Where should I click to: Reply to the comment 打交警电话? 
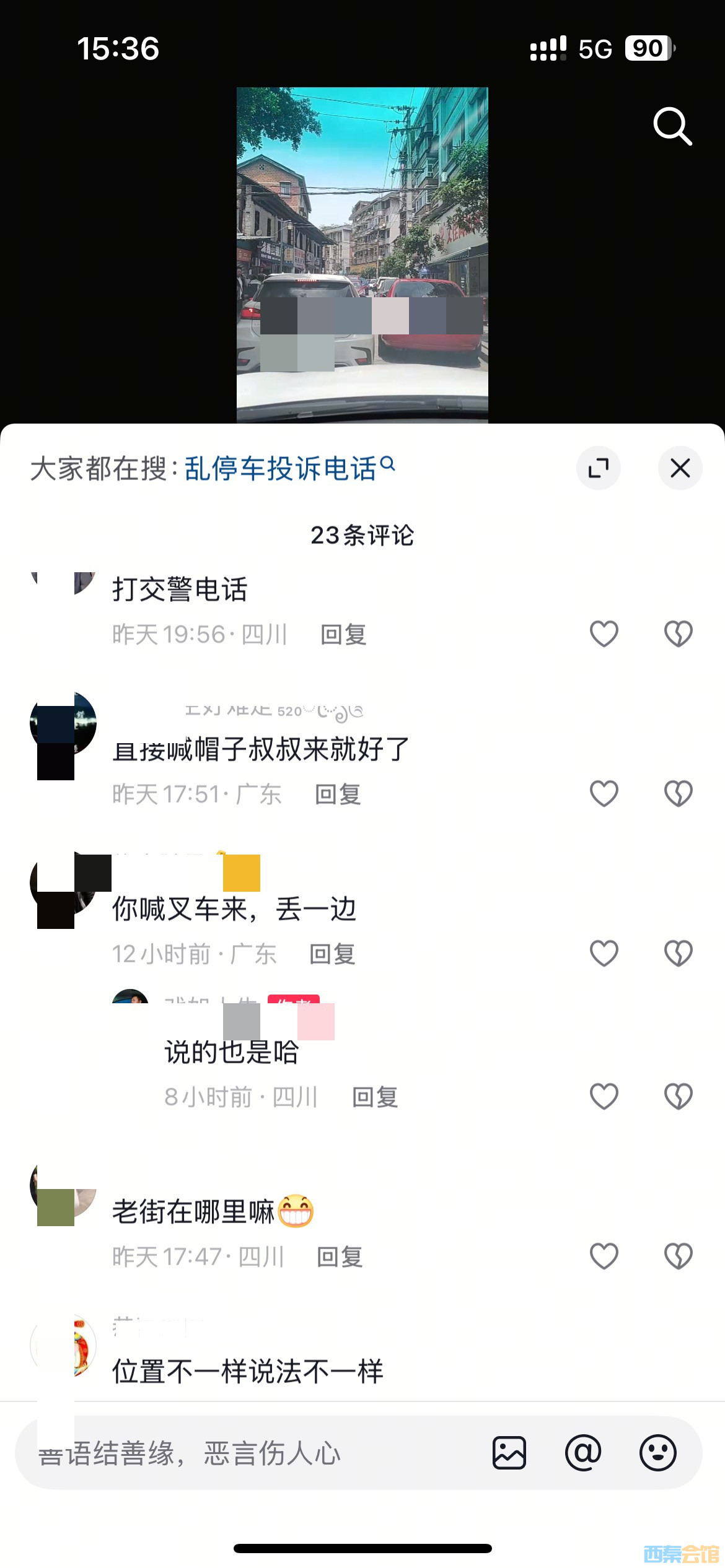click(x=343, y=635)
